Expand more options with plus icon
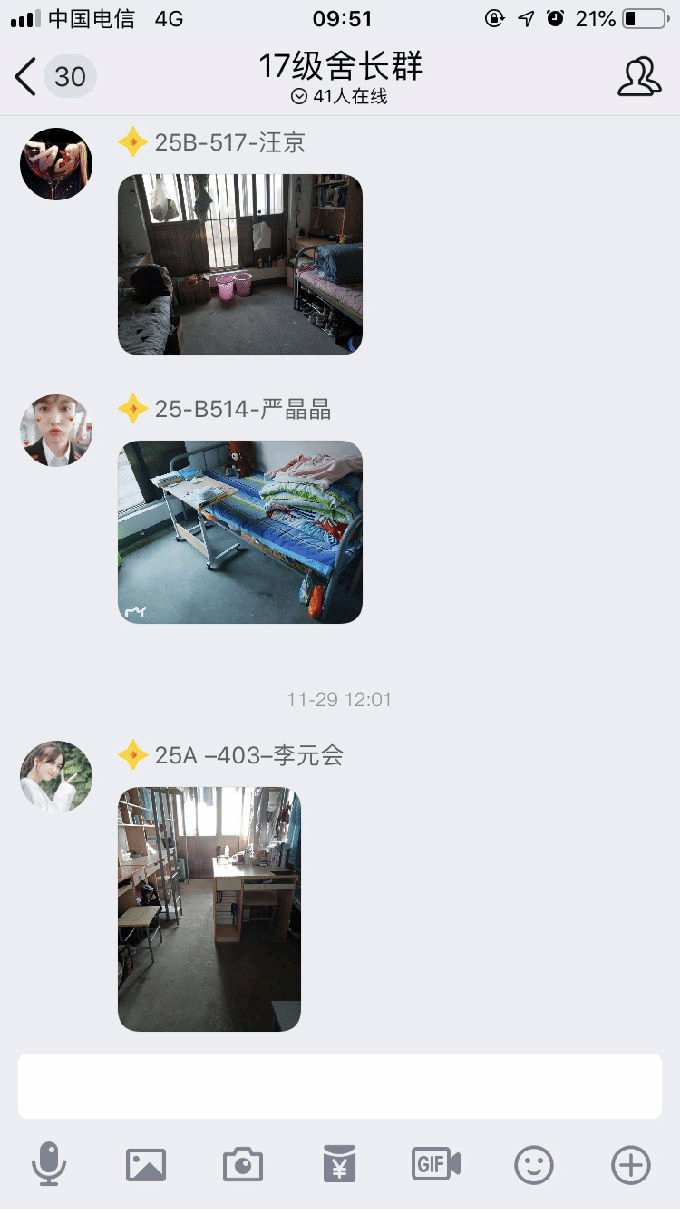 (630, 1165)
